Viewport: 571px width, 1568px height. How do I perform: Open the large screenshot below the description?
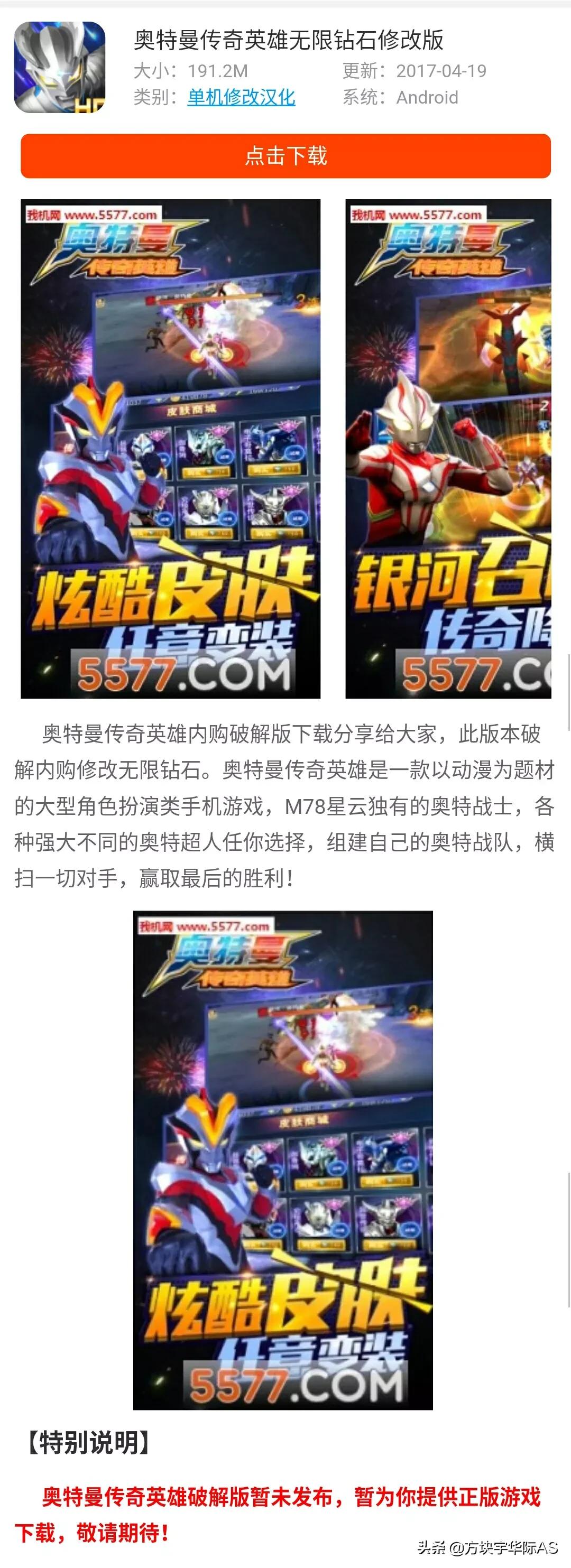tap(283, 1159)
